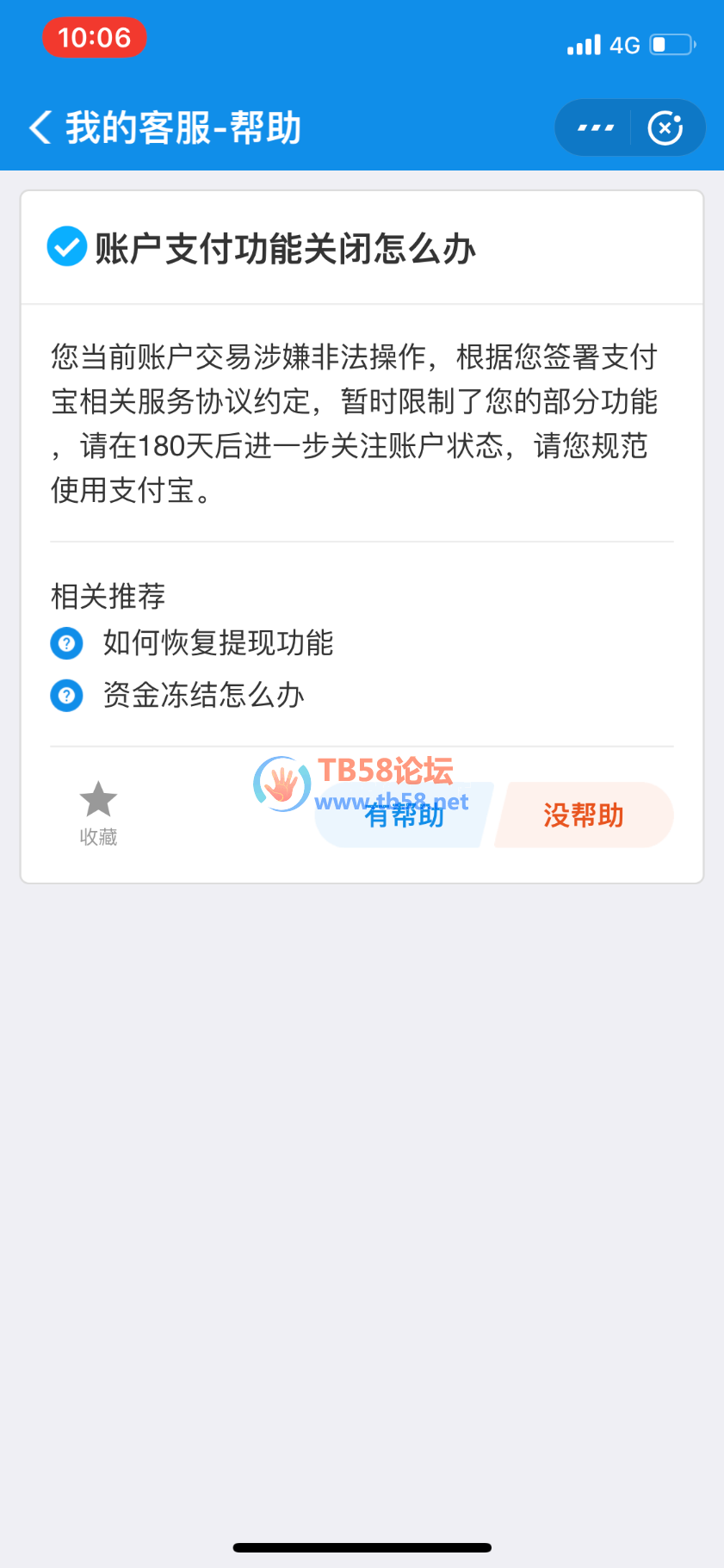
Task: Tap the cellular signal bars indicator
Action: (x=582, y=43)
